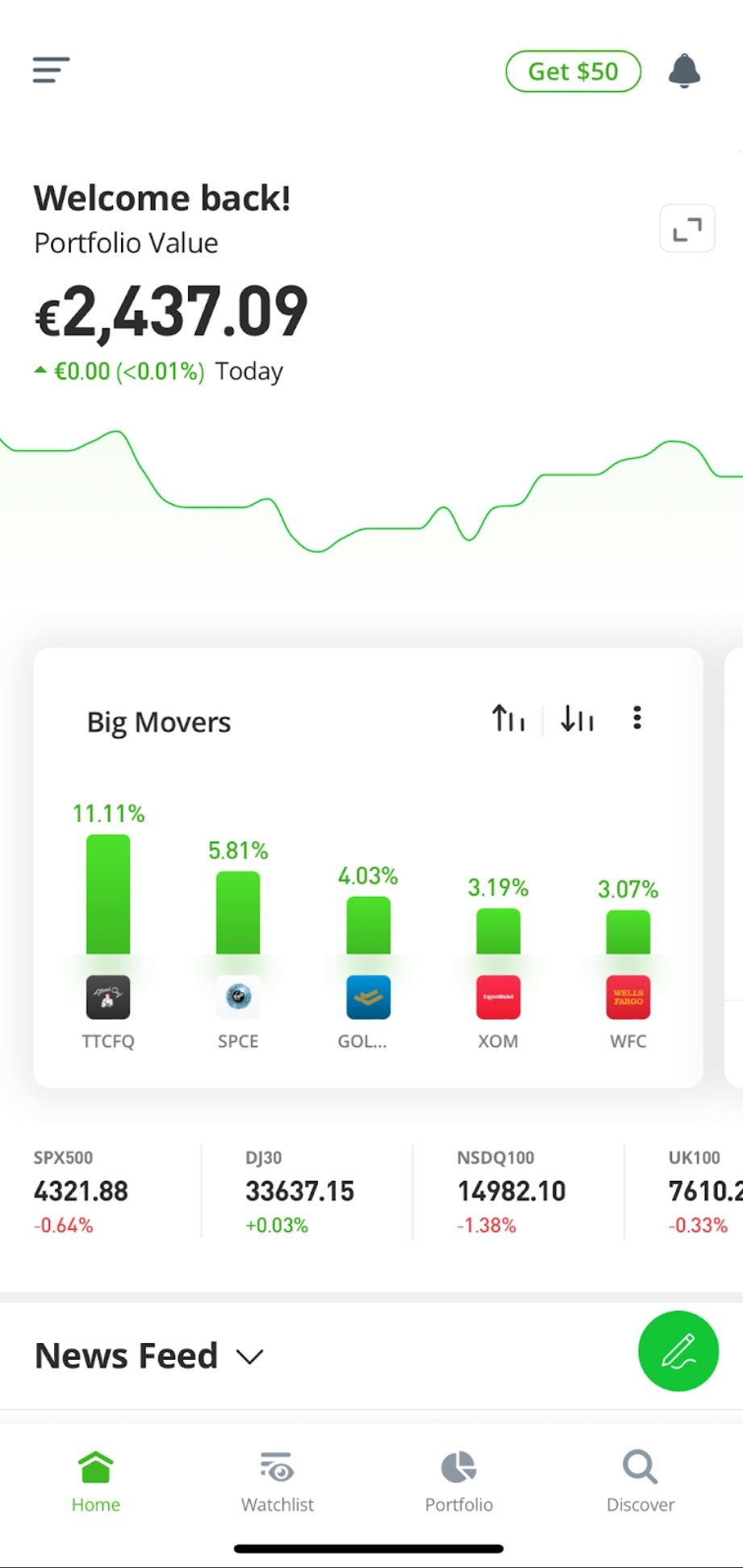Write a new post
Image resolution: width=743 pixels, height=1568 pixels.
pos(678,1351)
